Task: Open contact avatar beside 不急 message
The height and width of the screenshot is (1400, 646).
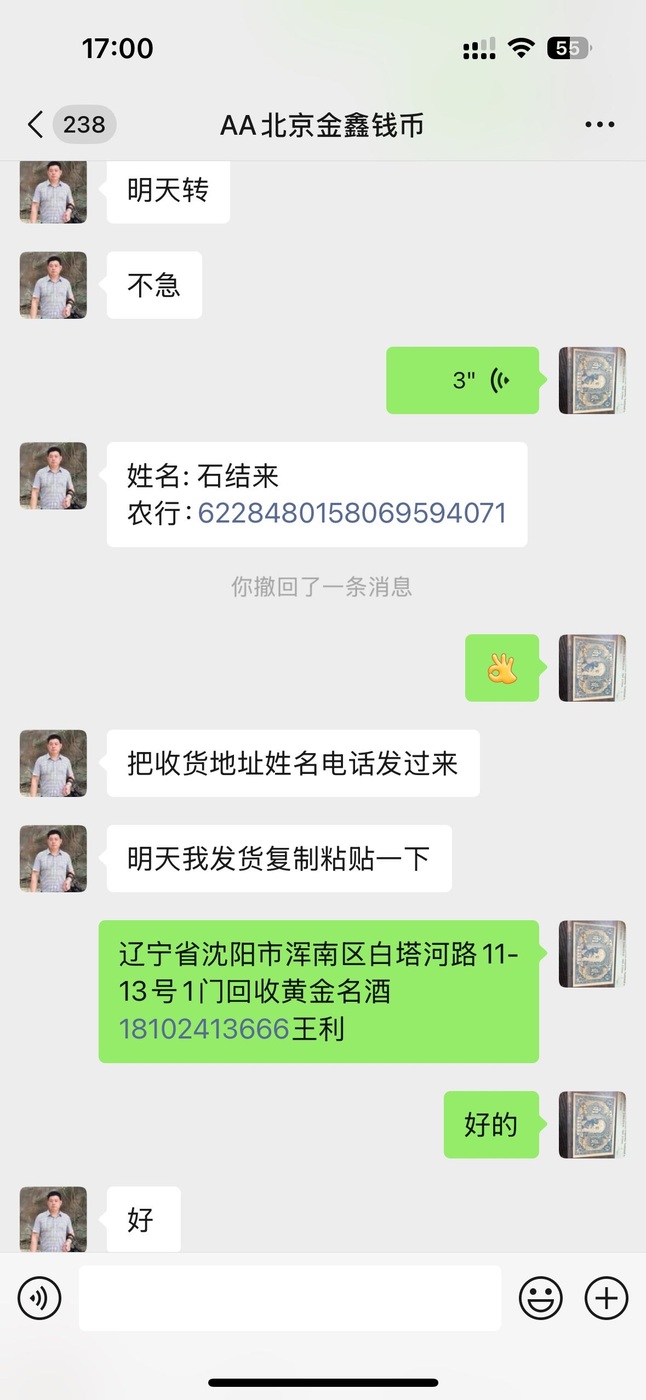Action: tap(53, 285)
